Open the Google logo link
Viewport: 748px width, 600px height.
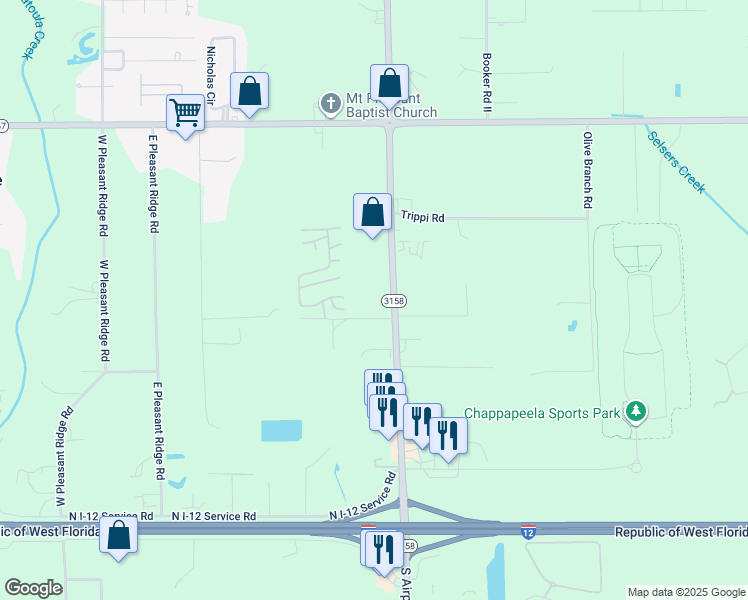click(33, 588)
